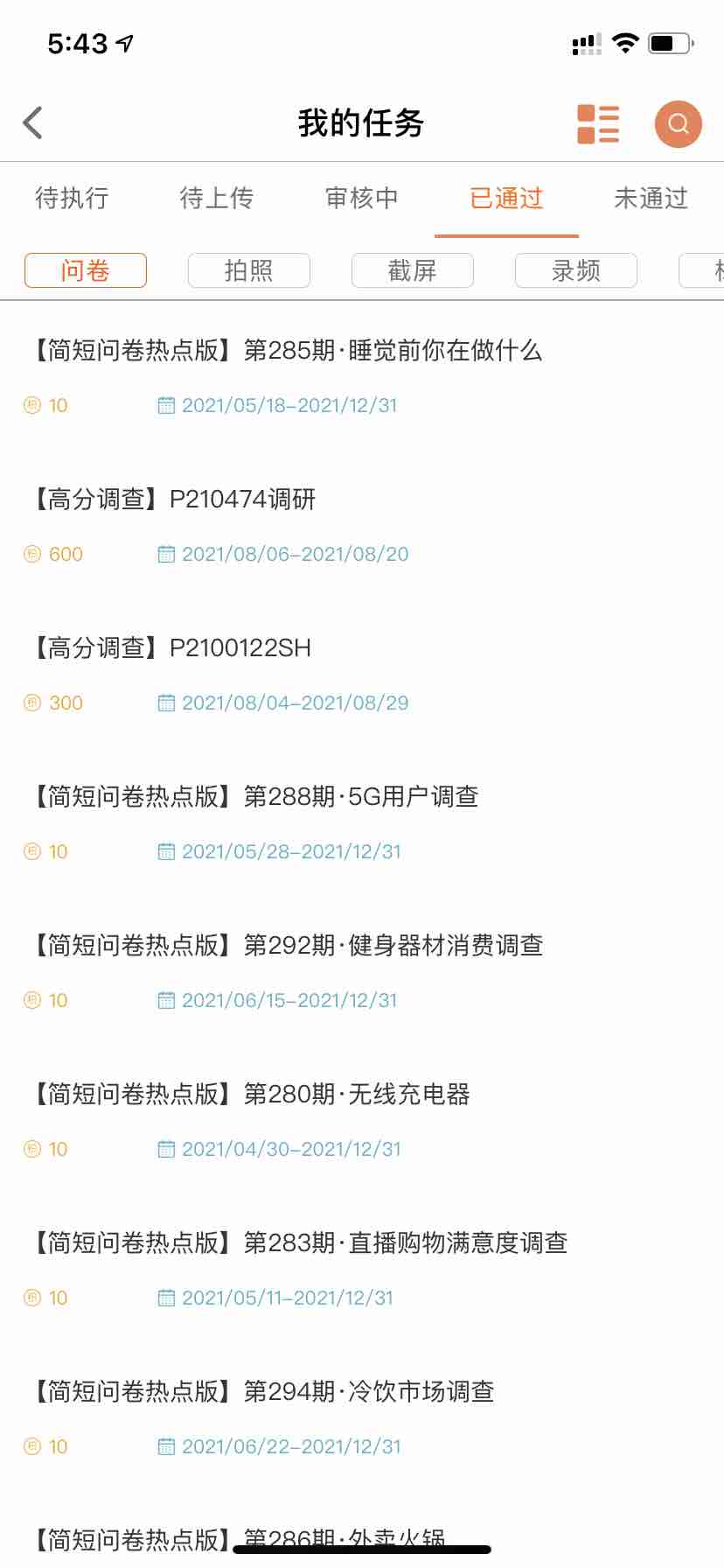This screenshot has height=1568, width=724.
Task: Go back using the top-left arrow
Action: point(32,122)
